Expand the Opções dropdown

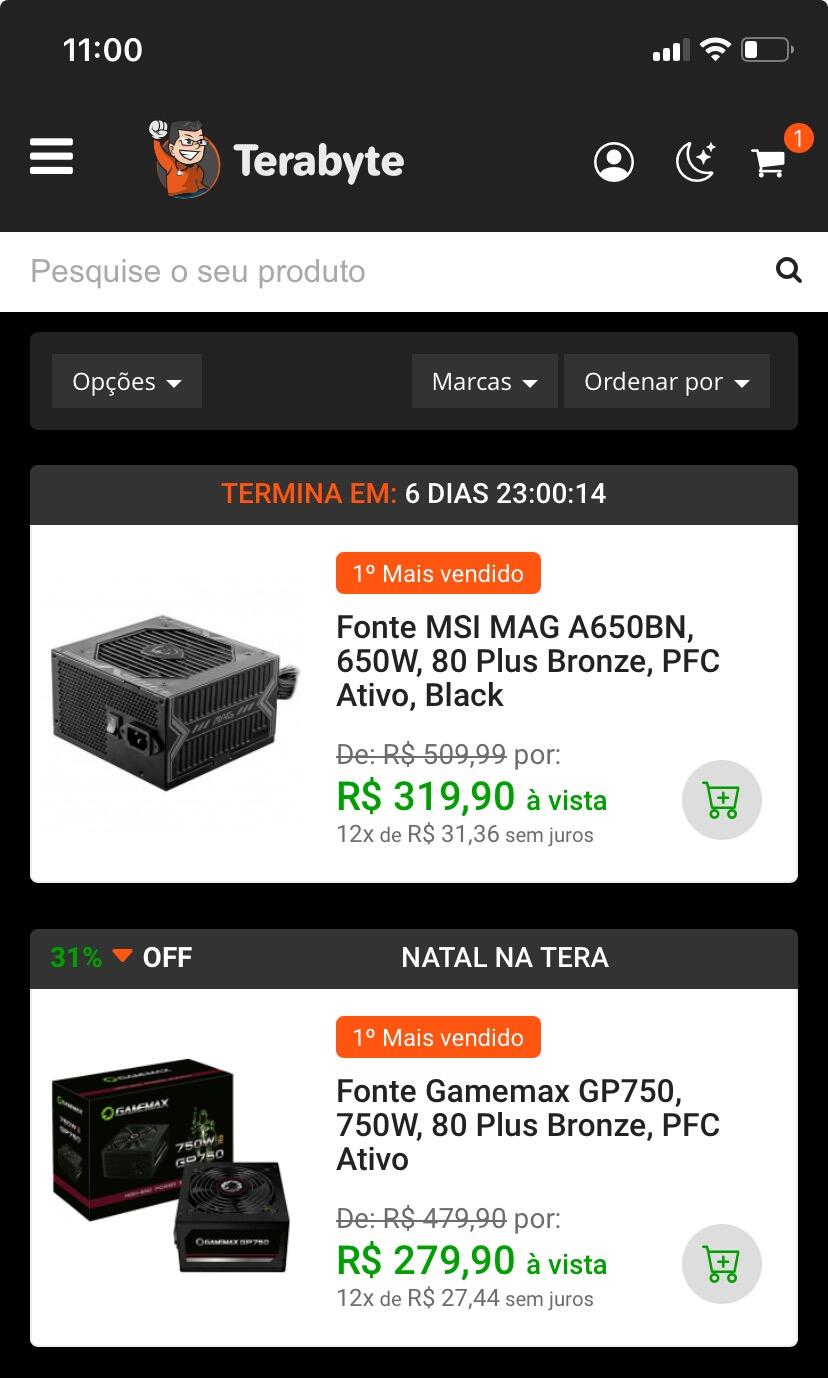[x=127, y=381]
